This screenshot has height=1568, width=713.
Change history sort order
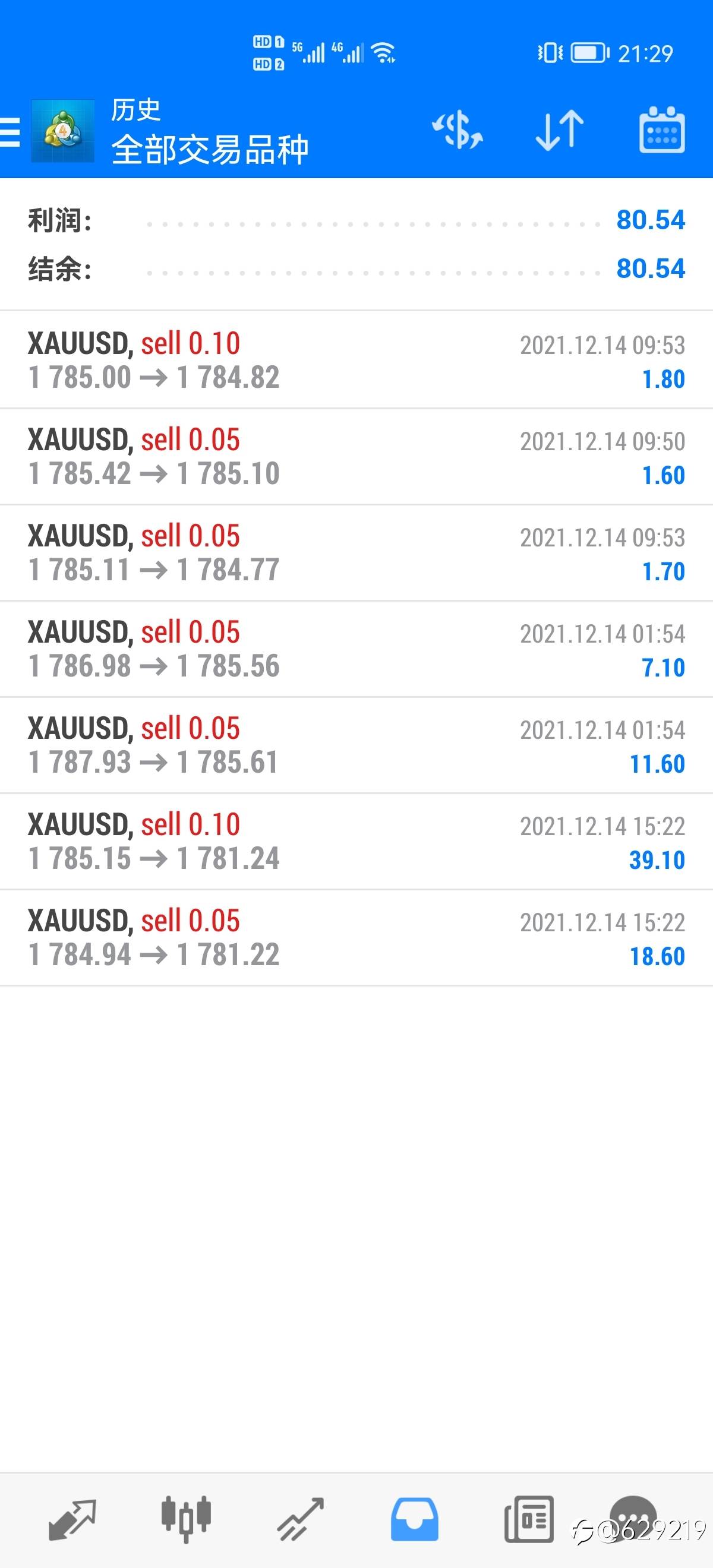click(x=560, y=129)
